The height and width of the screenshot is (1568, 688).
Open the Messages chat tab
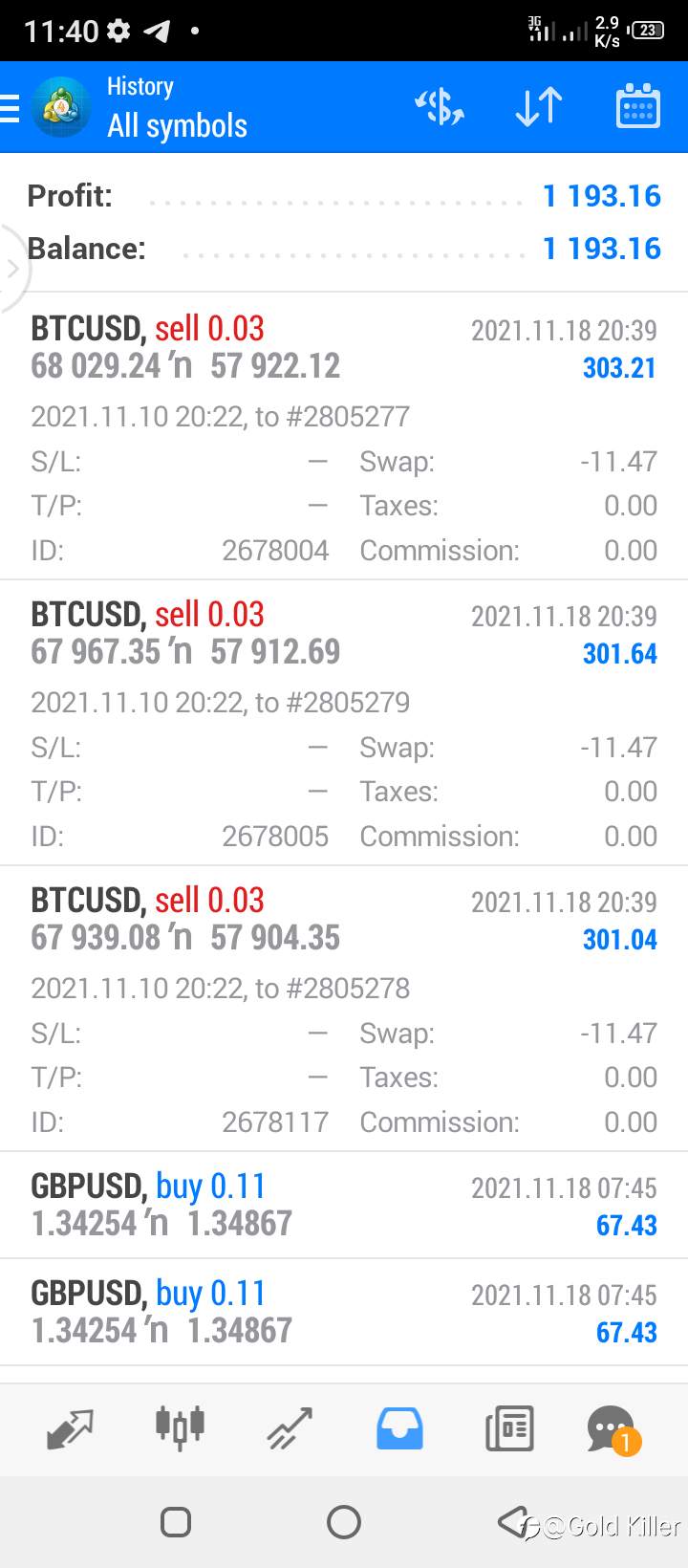tap(612, 1429)
